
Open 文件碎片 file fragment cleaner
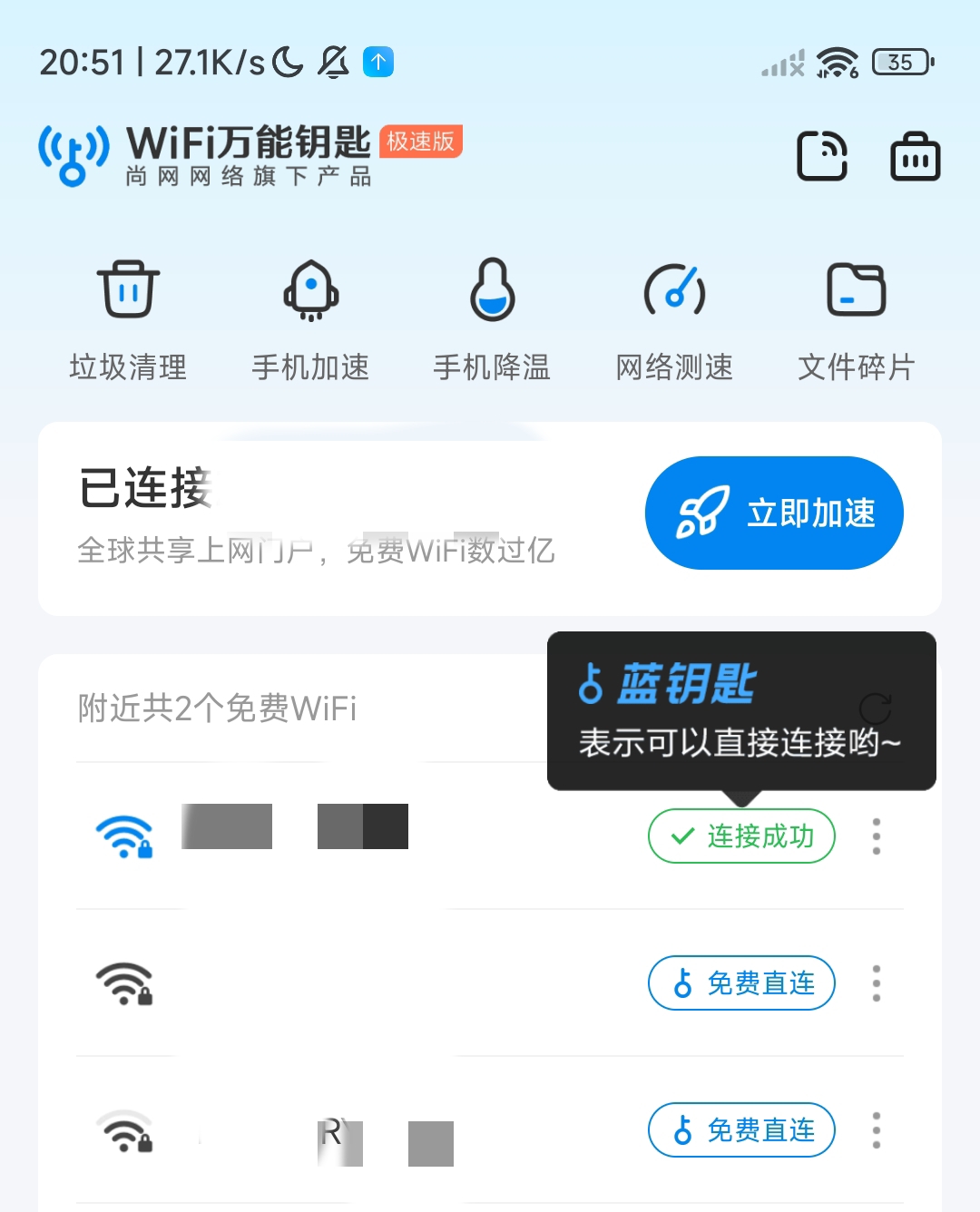856,318
